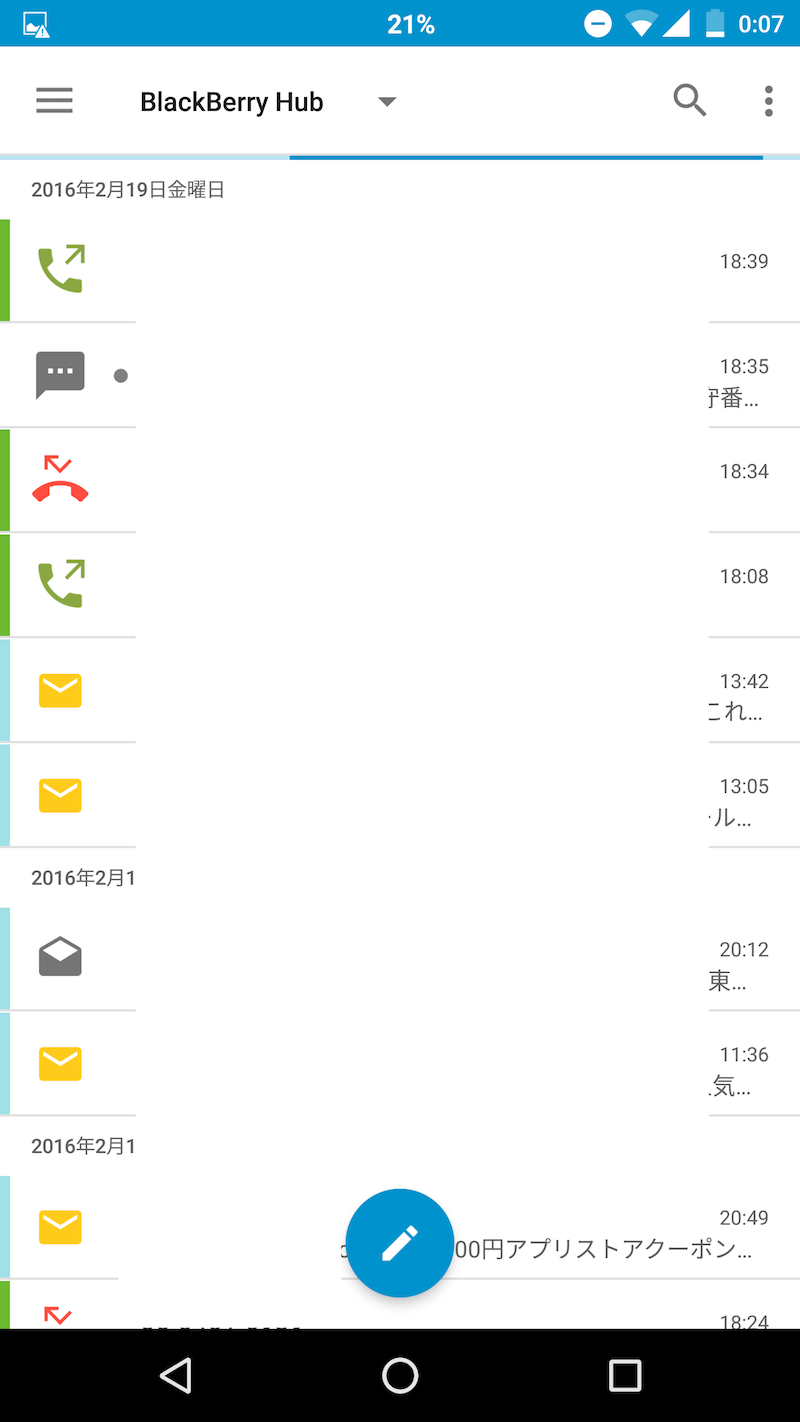Viewport: 800px width, 1422px height.
Task: Open the missed call at 18:34
Action: [x=400, y=480]
